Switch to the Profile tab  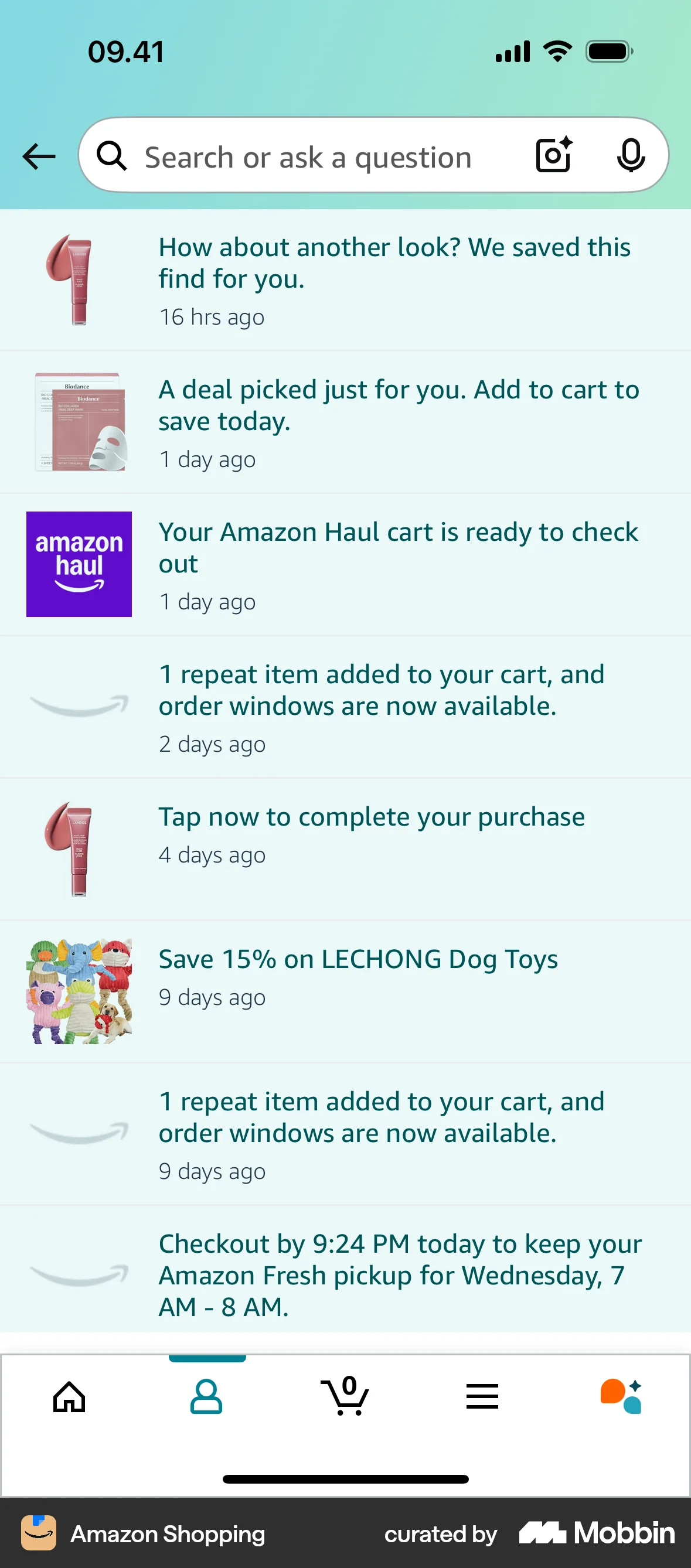pyautogui.click(x=207, y=1397)
